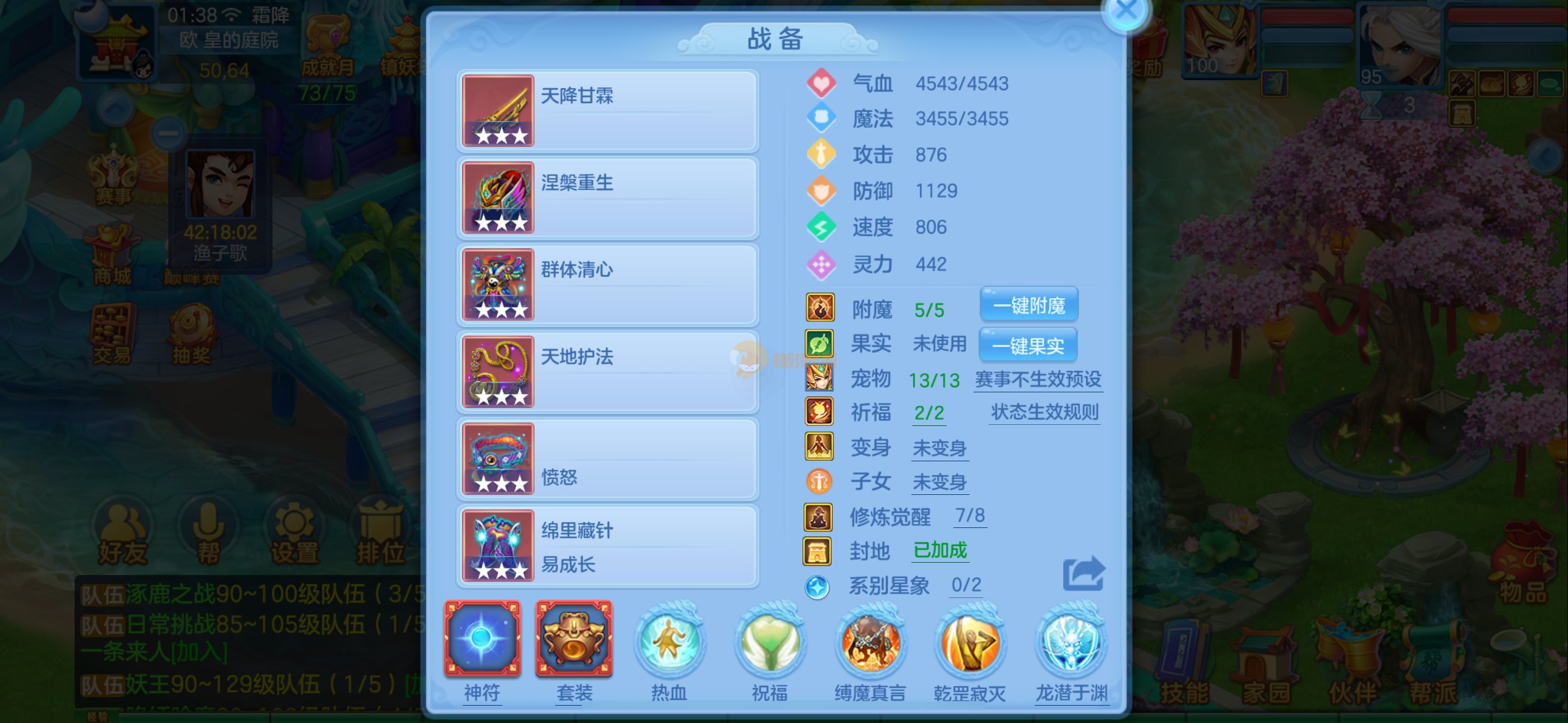The image size is (1568, 723).
Task: Open the 系别星象 0/2 link
Action: [966, 586]
